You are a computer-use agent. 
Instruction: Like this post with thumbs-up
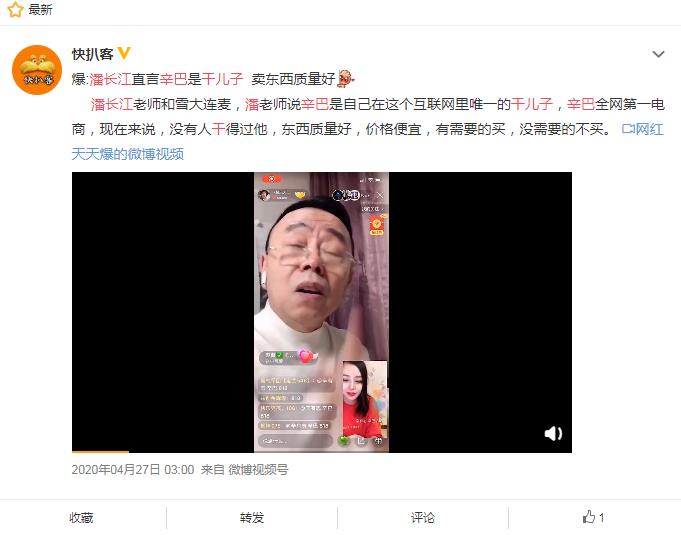point(593,517)
